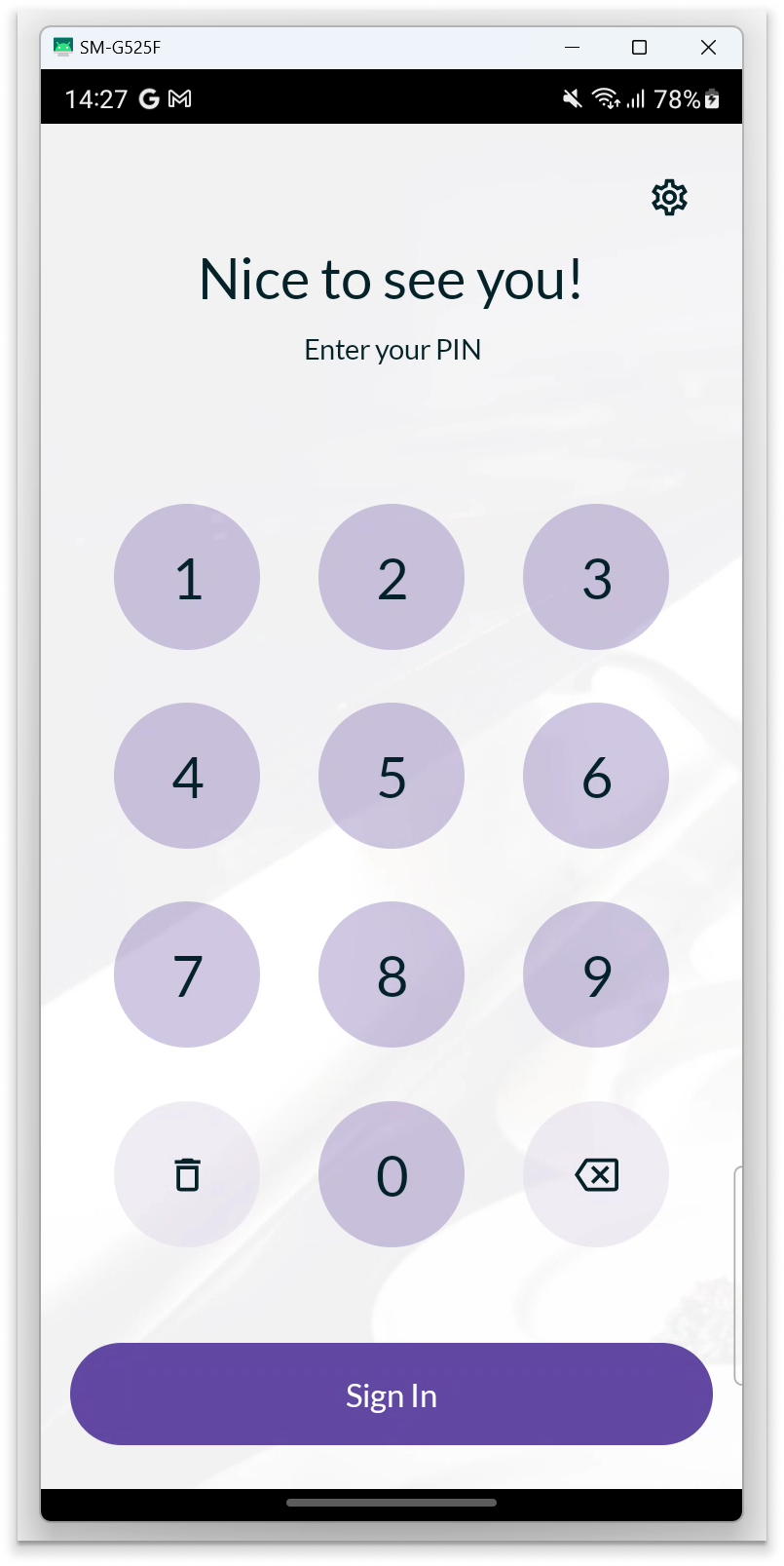The width and height of the screenshot is (784, 1566).
Task: Tap number 5 on the PIN pad
Action: tap(392, 776)
